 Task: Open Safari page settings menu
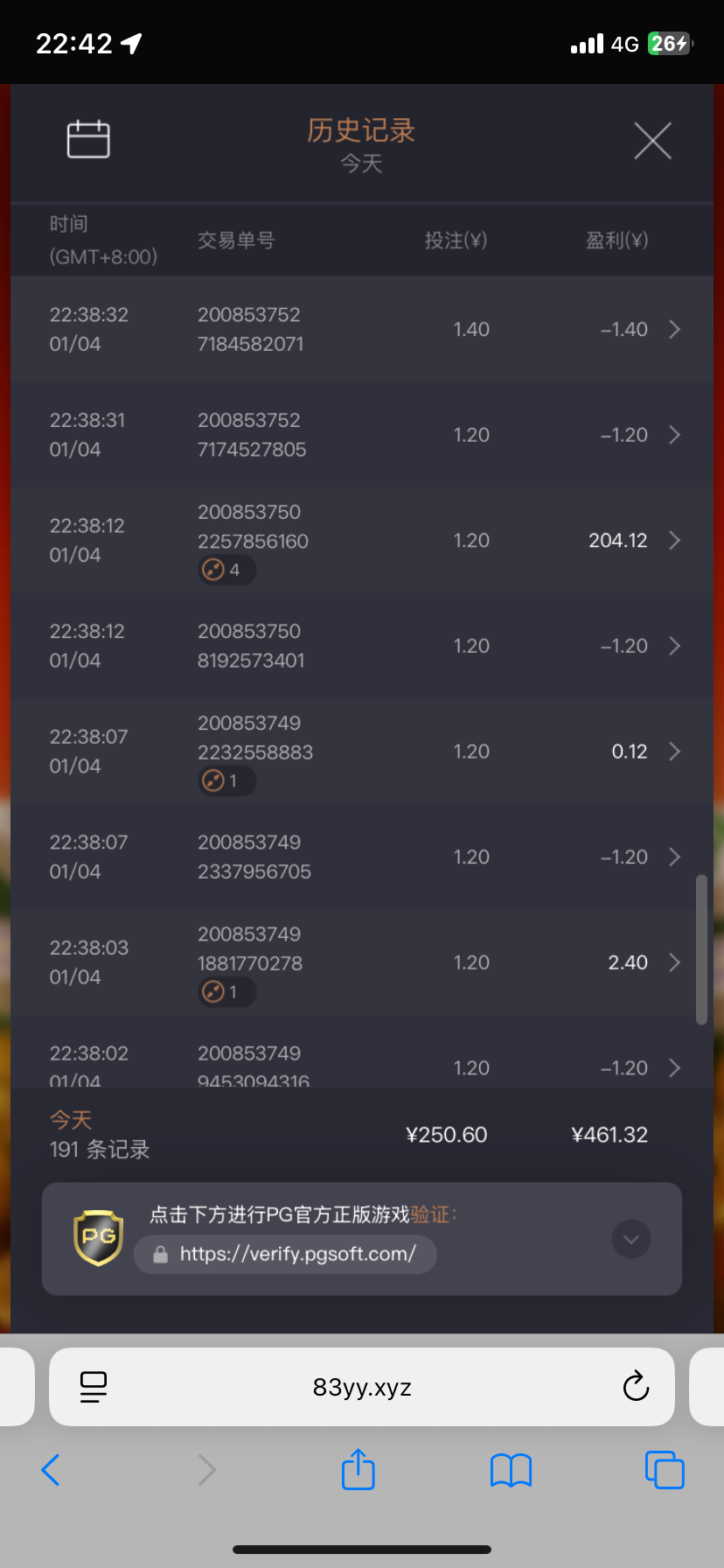coord(94,1387)
